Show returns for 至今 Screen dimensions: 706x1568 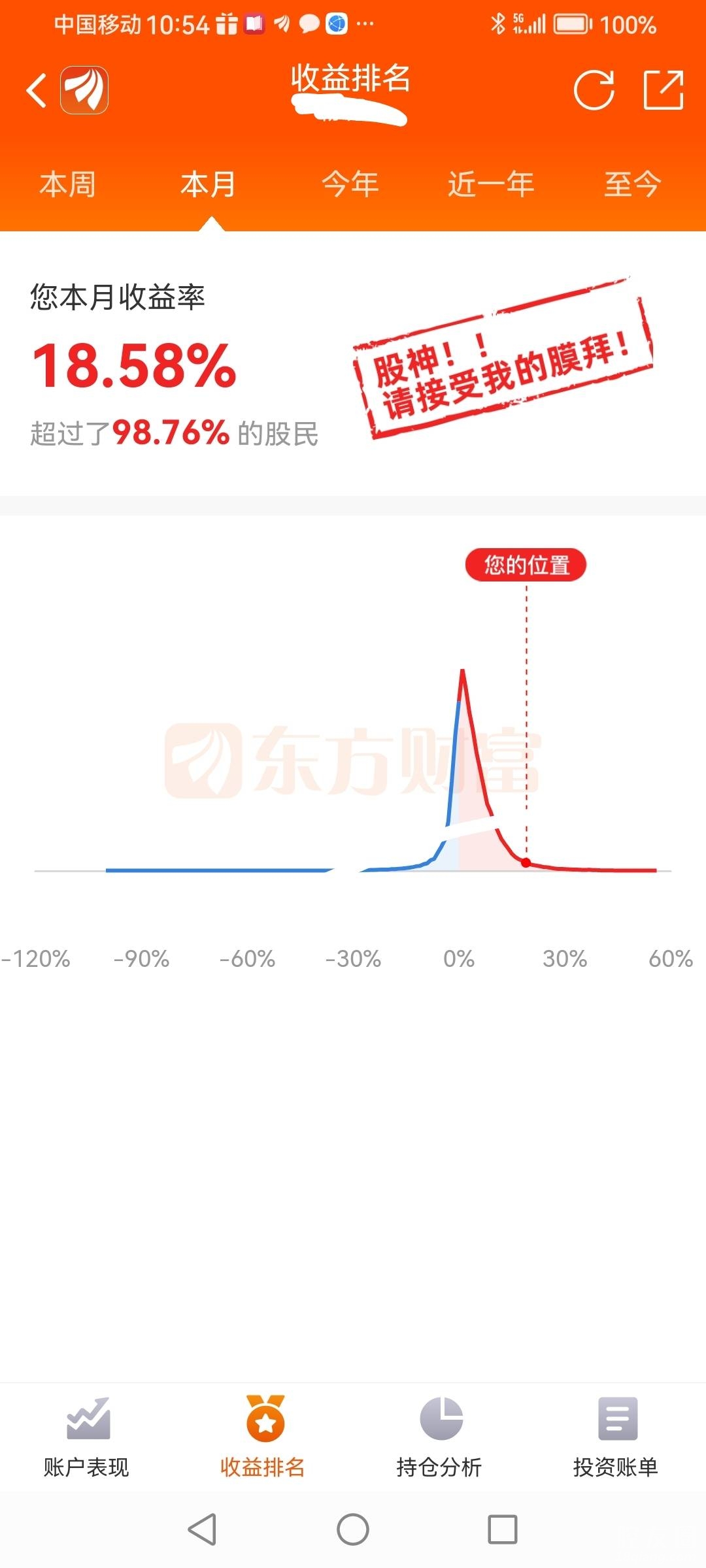632,184
